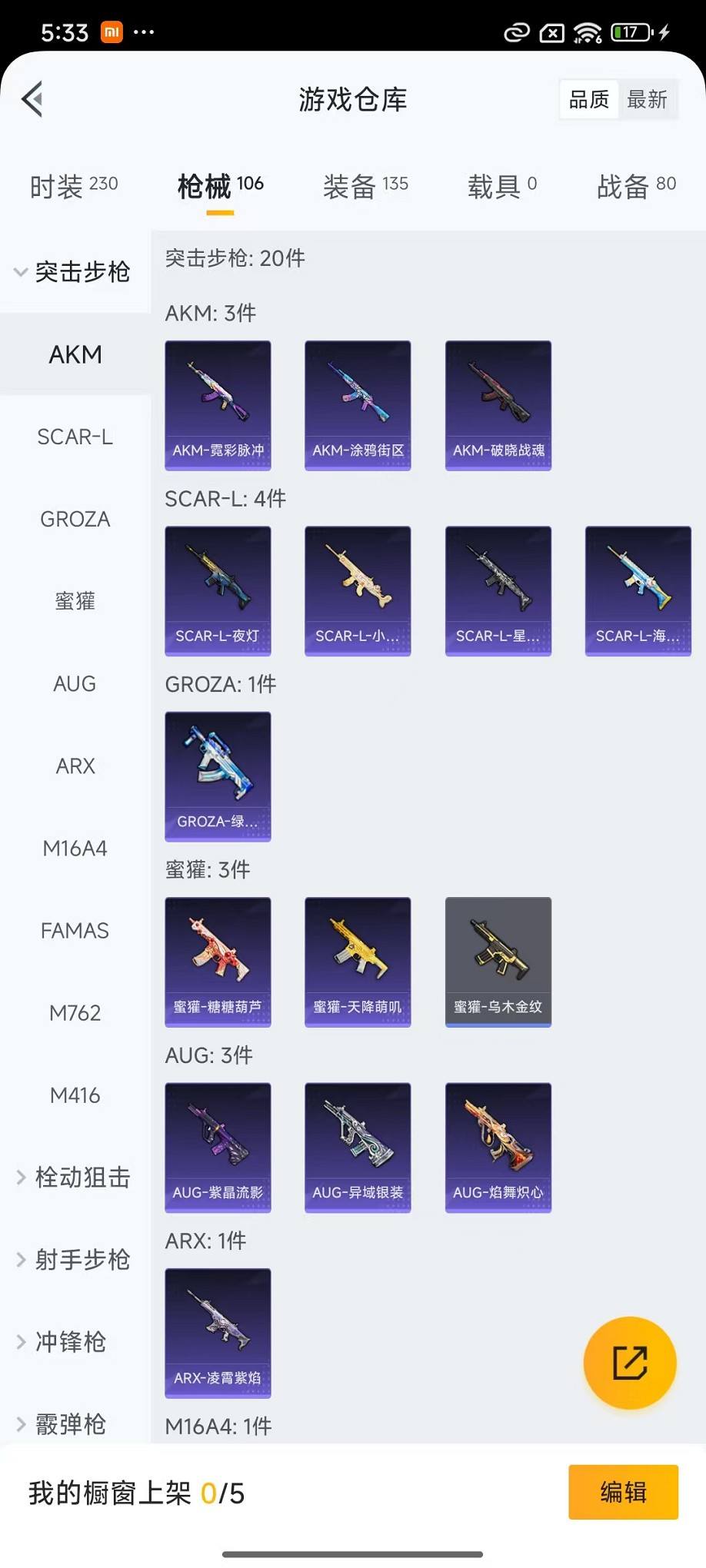Viewport: 706px width, 1568px height.
Task: Jump to M416 in the sidebar
Action: click(x=75, y=1095)
